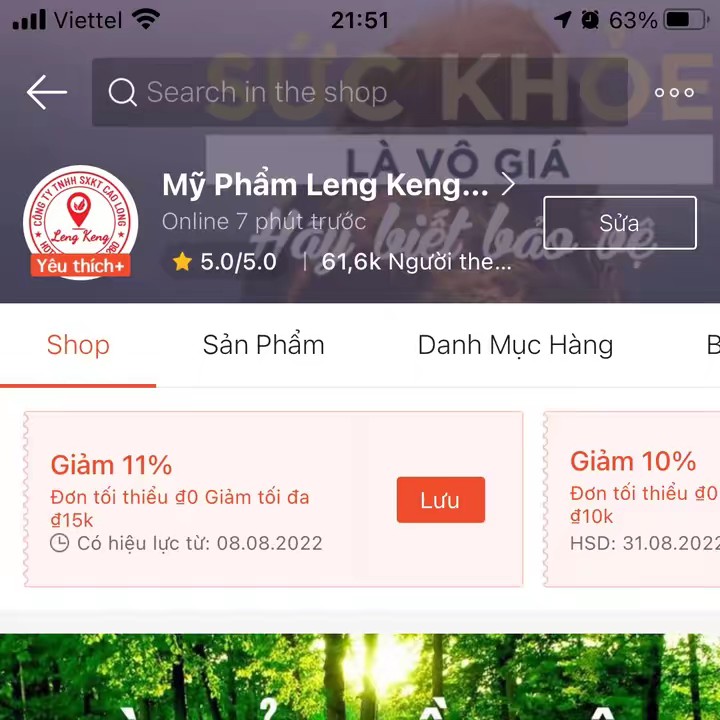Tap the Search in the shop field
720x720 pixels.
pos(360,93)
